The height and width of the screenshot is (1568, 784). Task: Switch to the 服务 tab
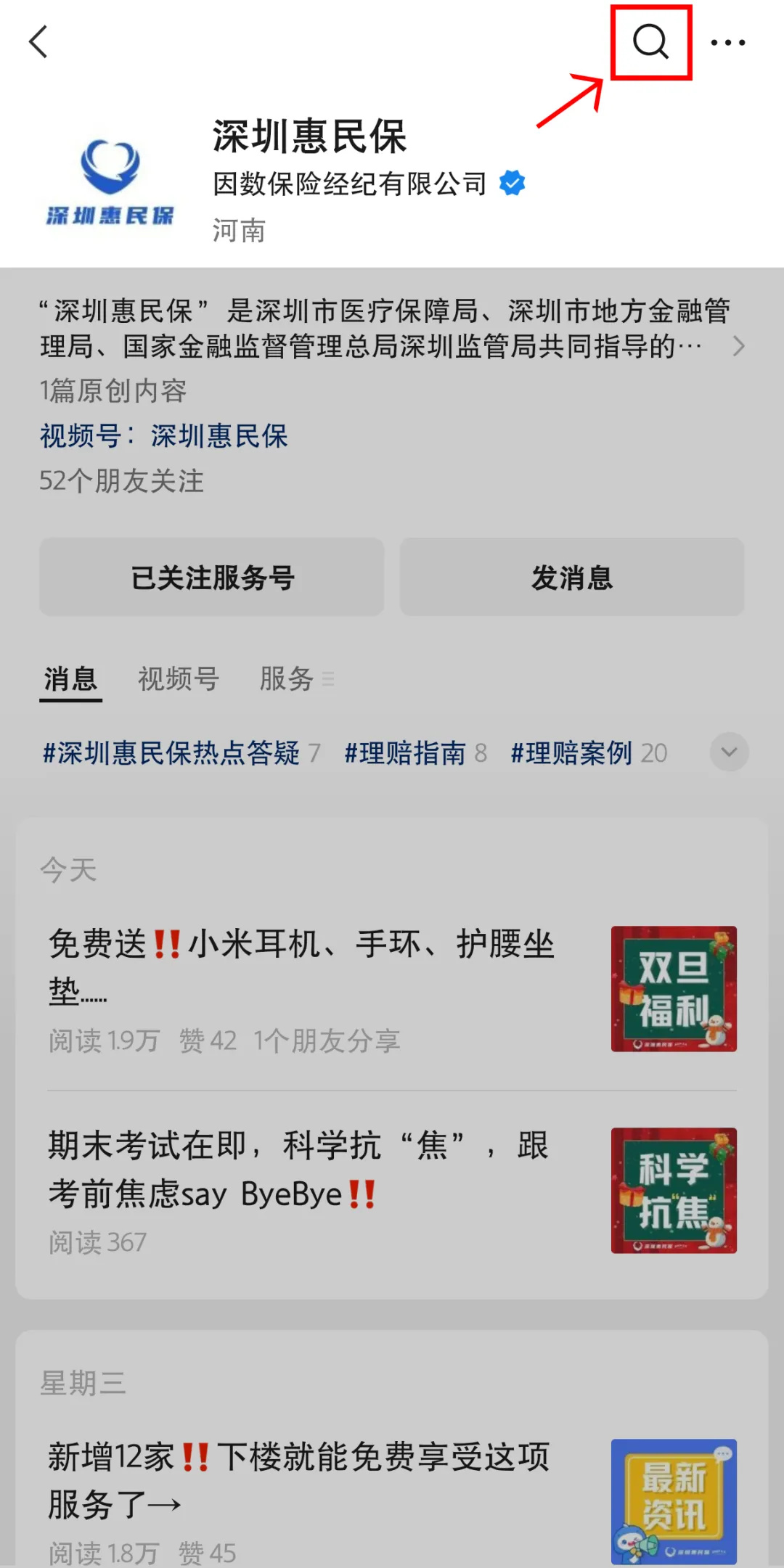(x=287, y=679)
